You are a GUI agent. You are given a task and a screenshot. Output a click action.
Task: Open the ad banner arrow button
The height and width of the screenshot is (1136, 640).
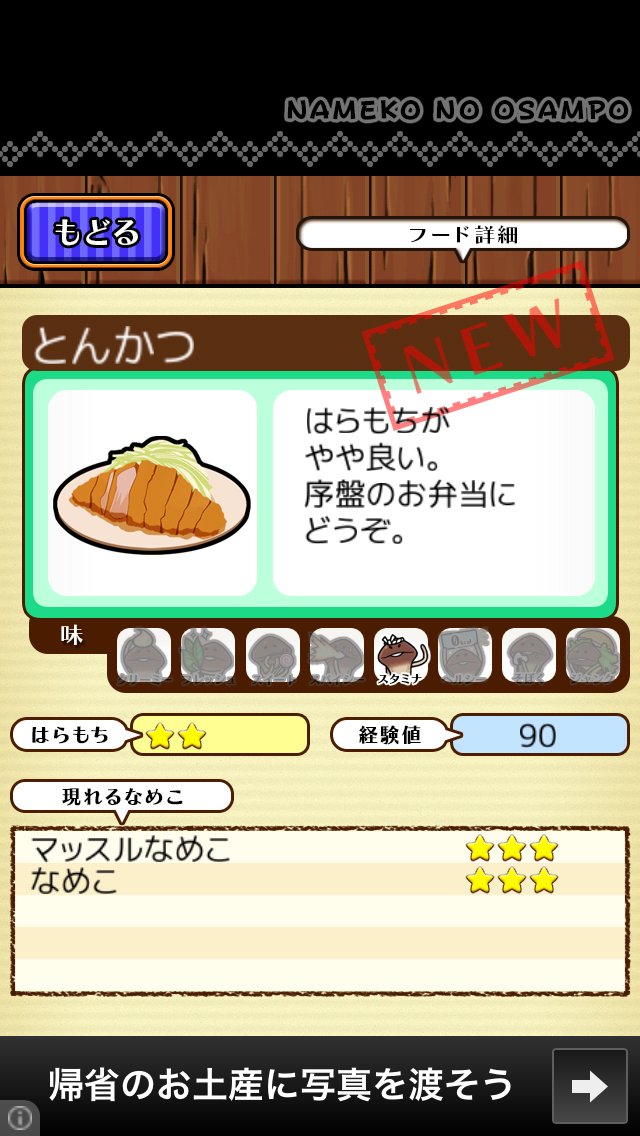pyautogui.click(x=589, y=1086)
